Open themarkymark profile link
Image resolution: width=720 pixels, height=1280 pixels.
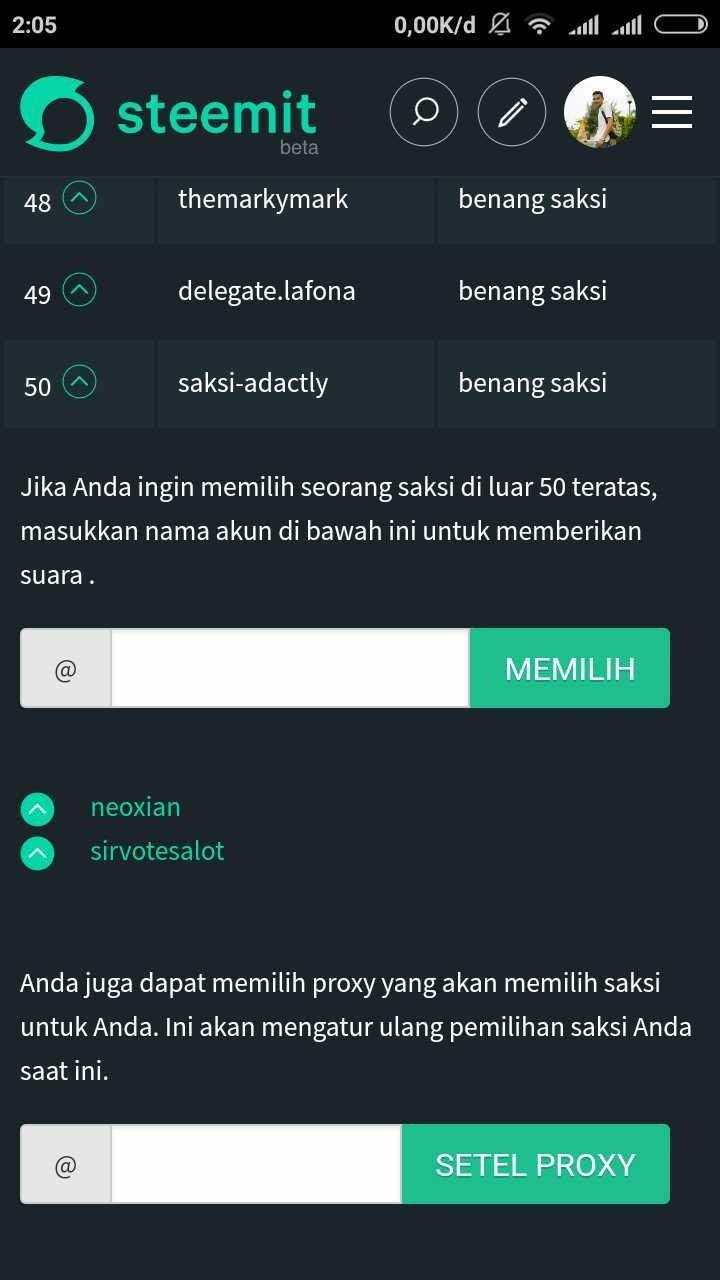[x=263, y=199]
